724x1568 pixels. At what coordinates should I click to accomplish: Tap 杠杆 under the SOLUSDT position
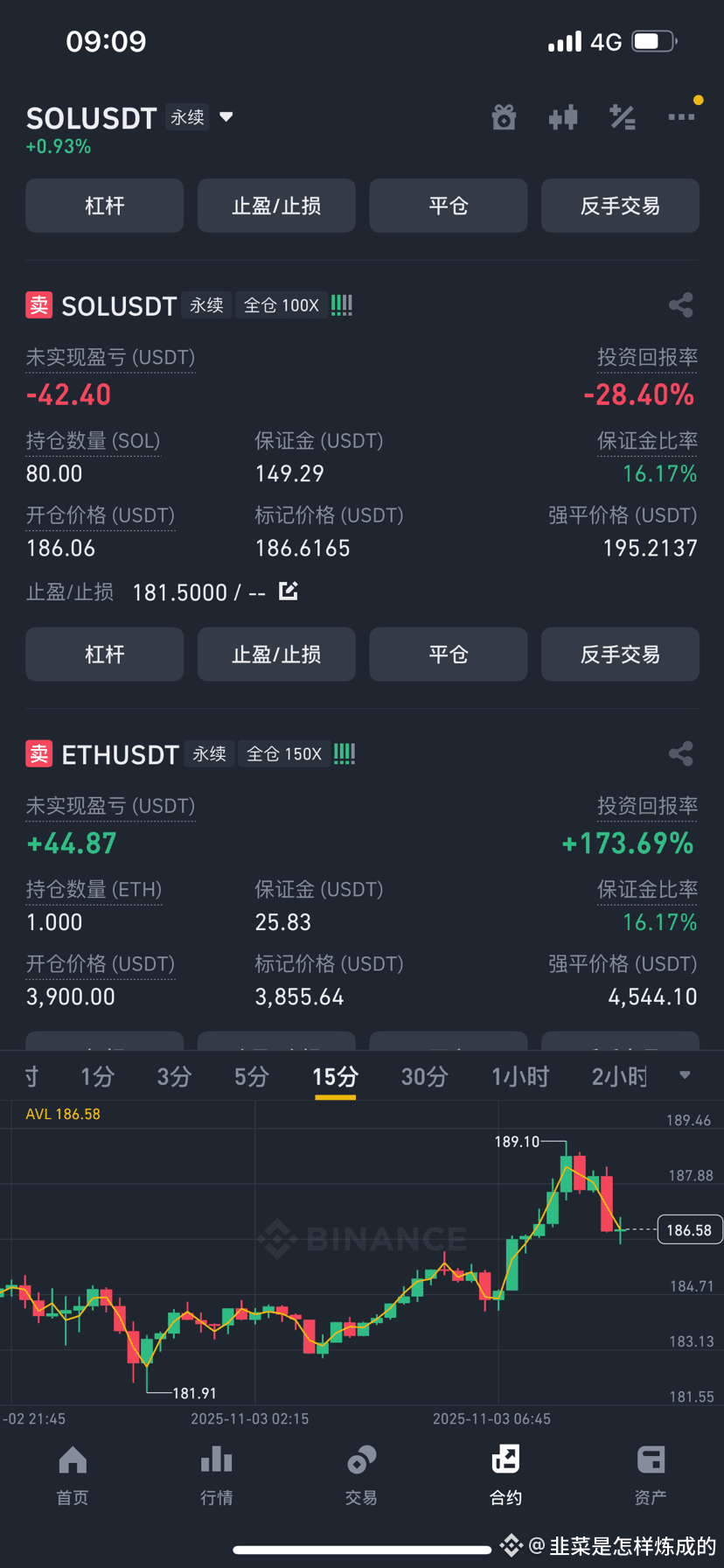point(104,654)
